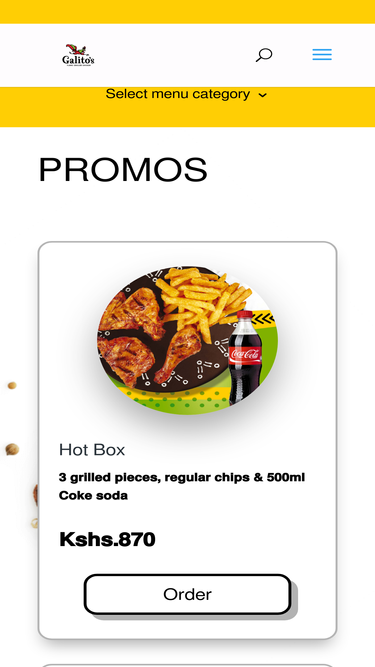Open the Hot Box product image
The width and height of the screenshot is (375, 667).
[188, 339]
